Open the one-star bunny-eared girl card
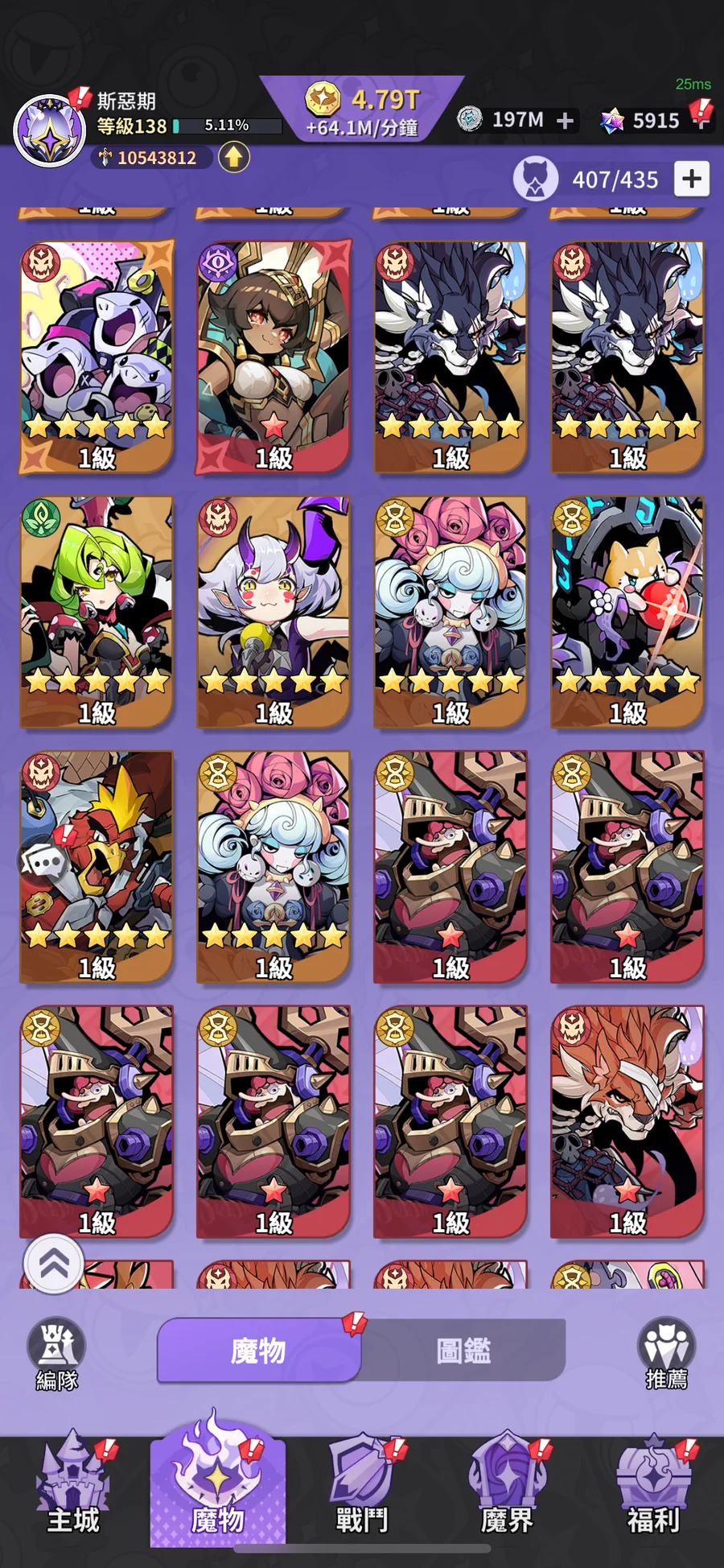724x1568 pixels. pos(274,356)
